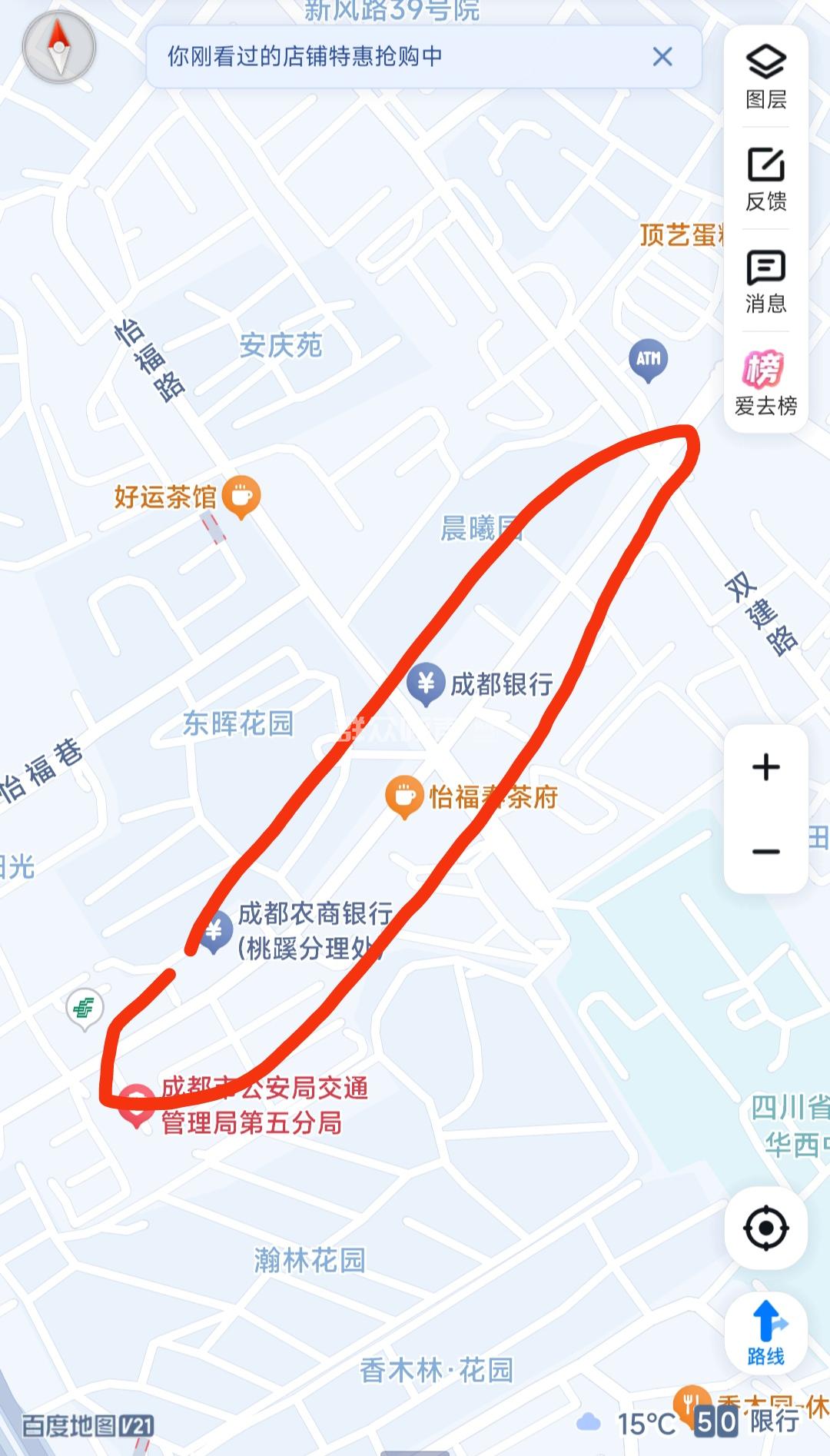Open 路线 route planning
Viewport: 830px width, 1456px height.
pos(765,1332)
